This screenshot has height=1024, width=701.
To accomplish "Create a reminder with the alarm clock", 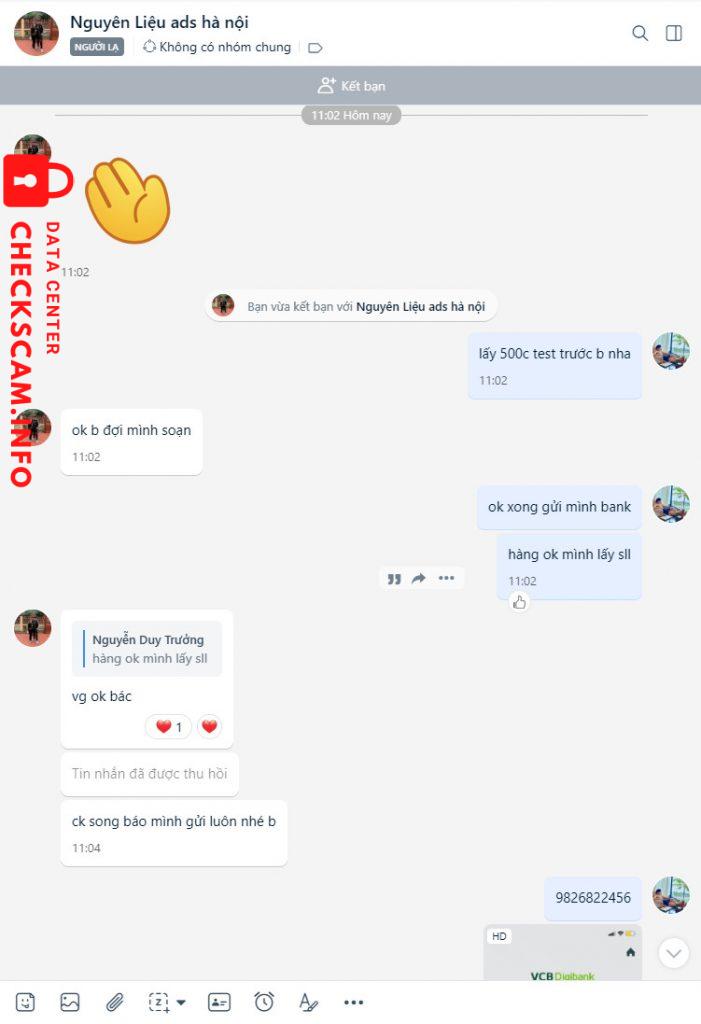I will (x=264, y=1001).
